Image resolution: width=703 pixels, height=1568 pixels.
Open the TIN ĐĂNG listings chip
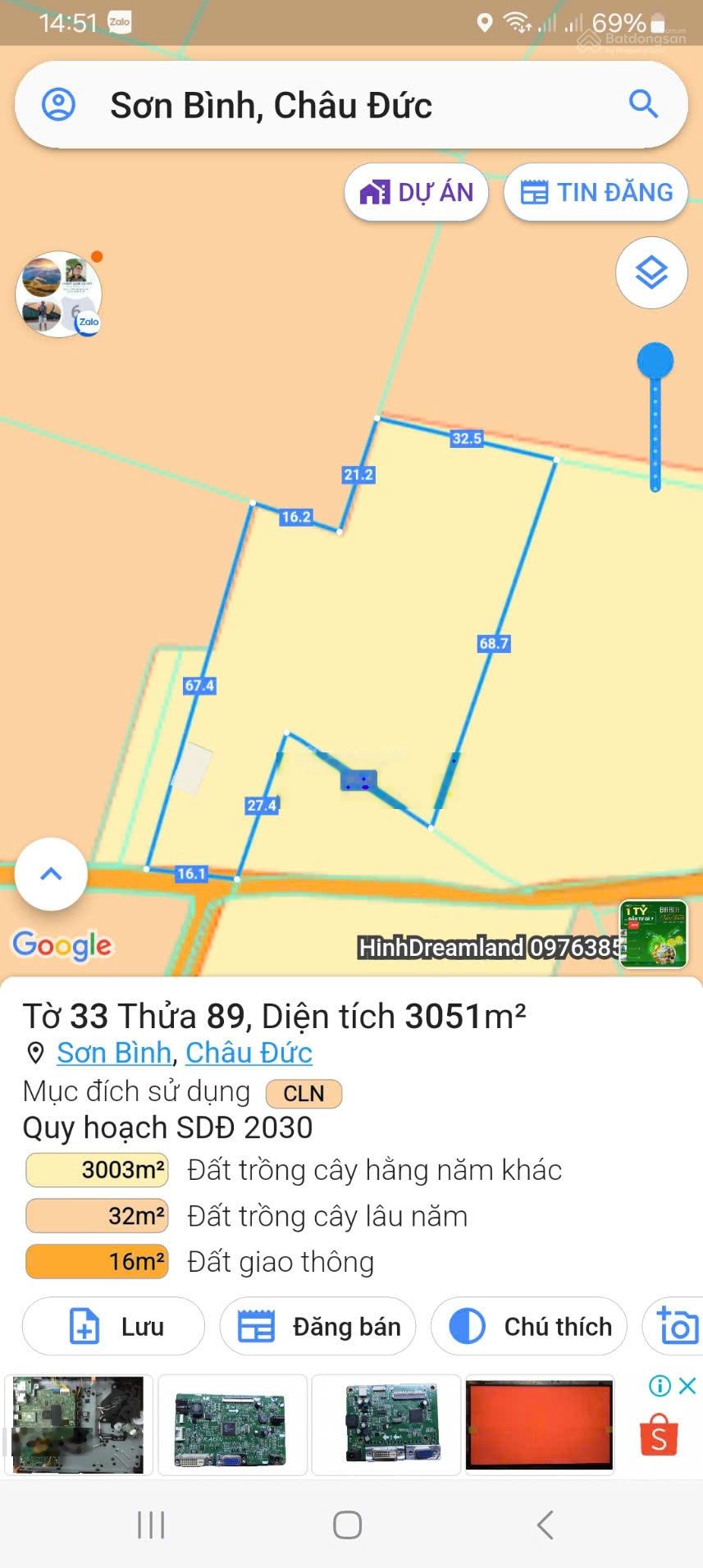pyautogui.click(x=596, y=192)
